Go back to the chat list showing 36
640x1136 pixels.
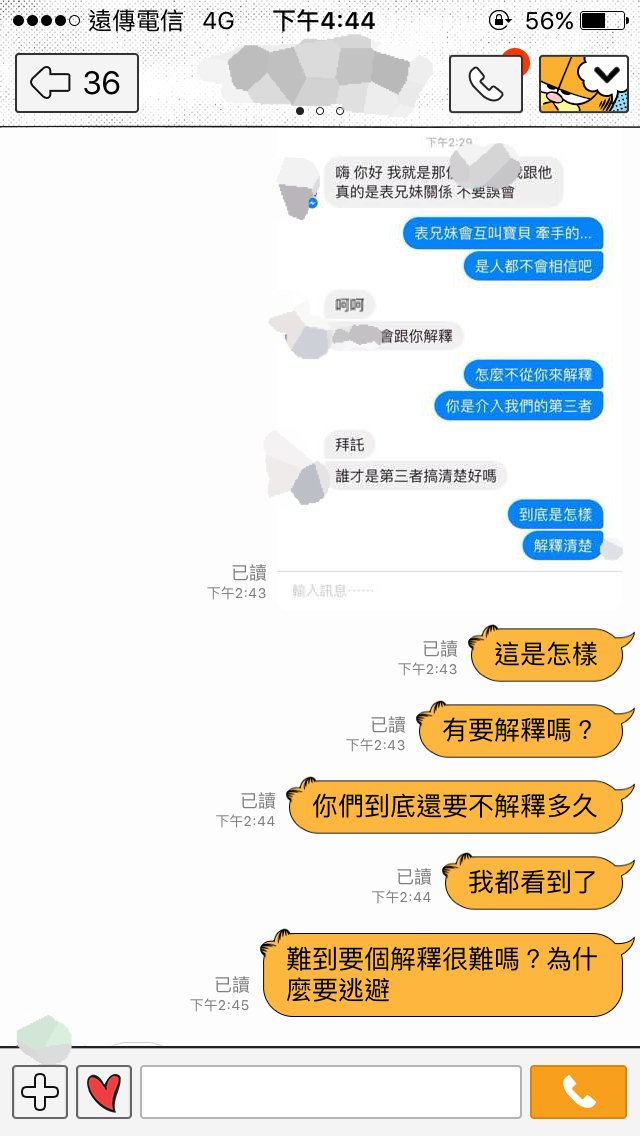coord(77,83)
